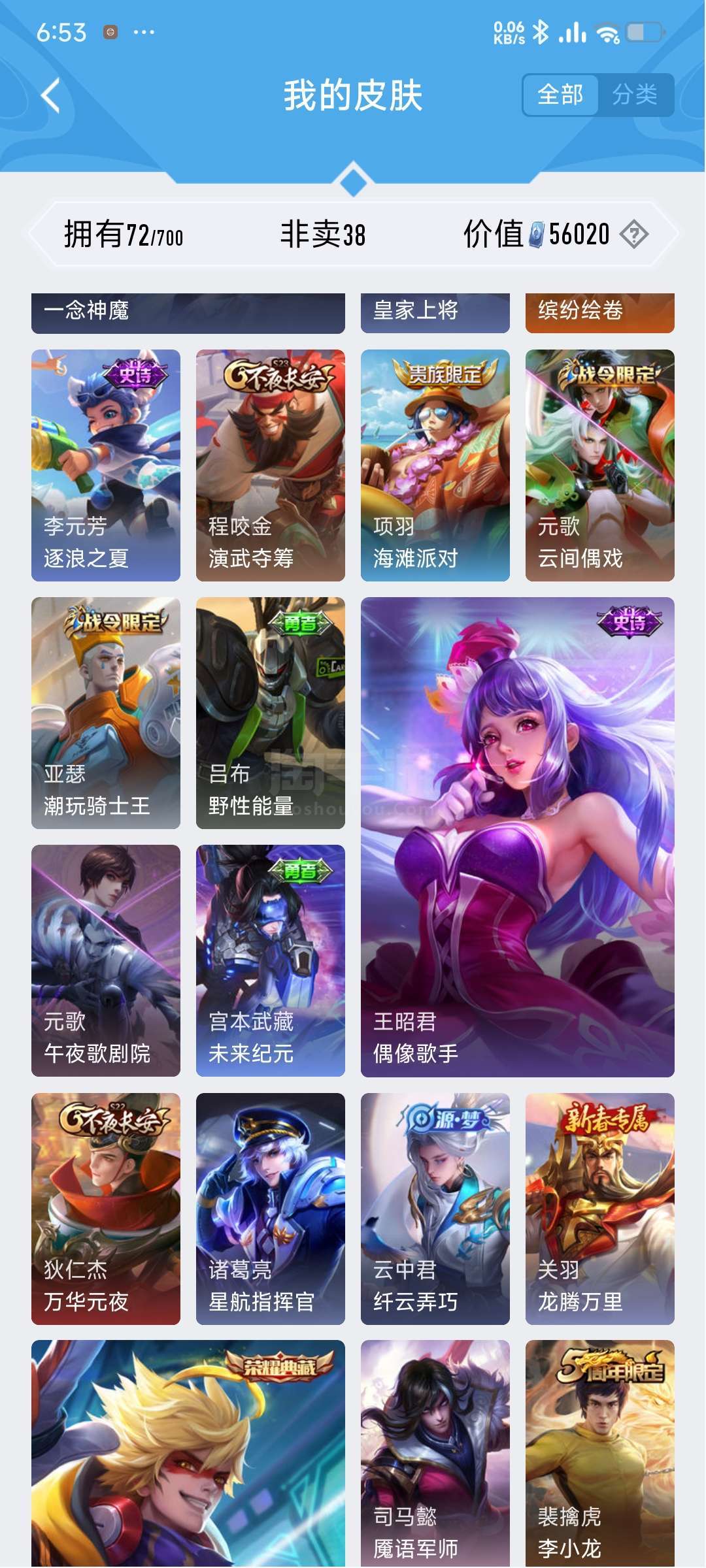Open 亚瑟 潮玩骑士王 skin card

click(106, 713)
